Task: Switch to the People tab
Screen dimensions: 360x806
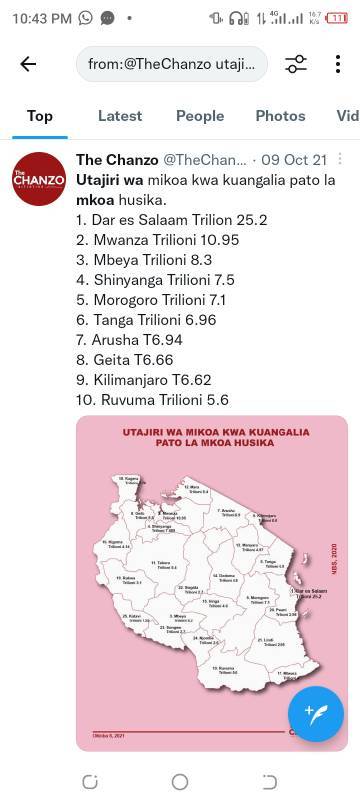Action: click(200, 116)
